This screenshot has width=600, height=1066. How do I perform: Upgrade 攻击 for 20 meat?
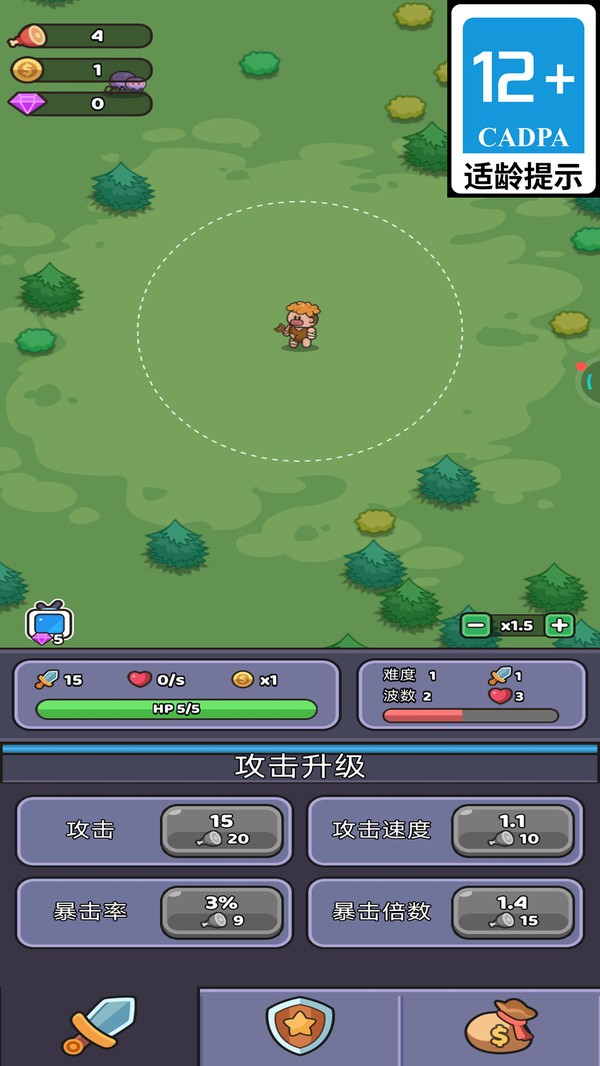pyautogui.click(x=222, y=830)
